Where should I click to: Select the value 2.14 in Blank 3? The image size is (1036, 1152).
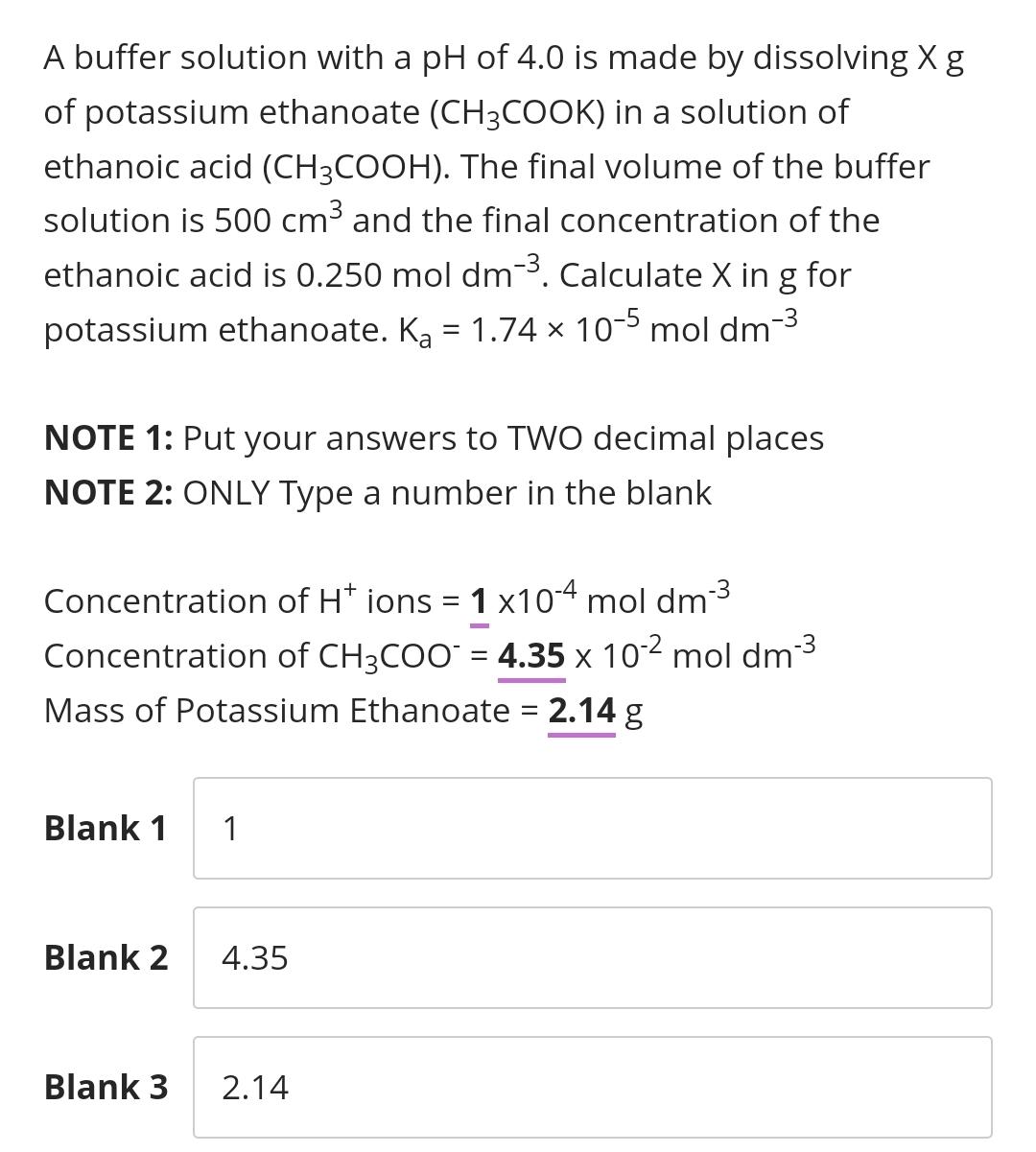[254, 1086]
